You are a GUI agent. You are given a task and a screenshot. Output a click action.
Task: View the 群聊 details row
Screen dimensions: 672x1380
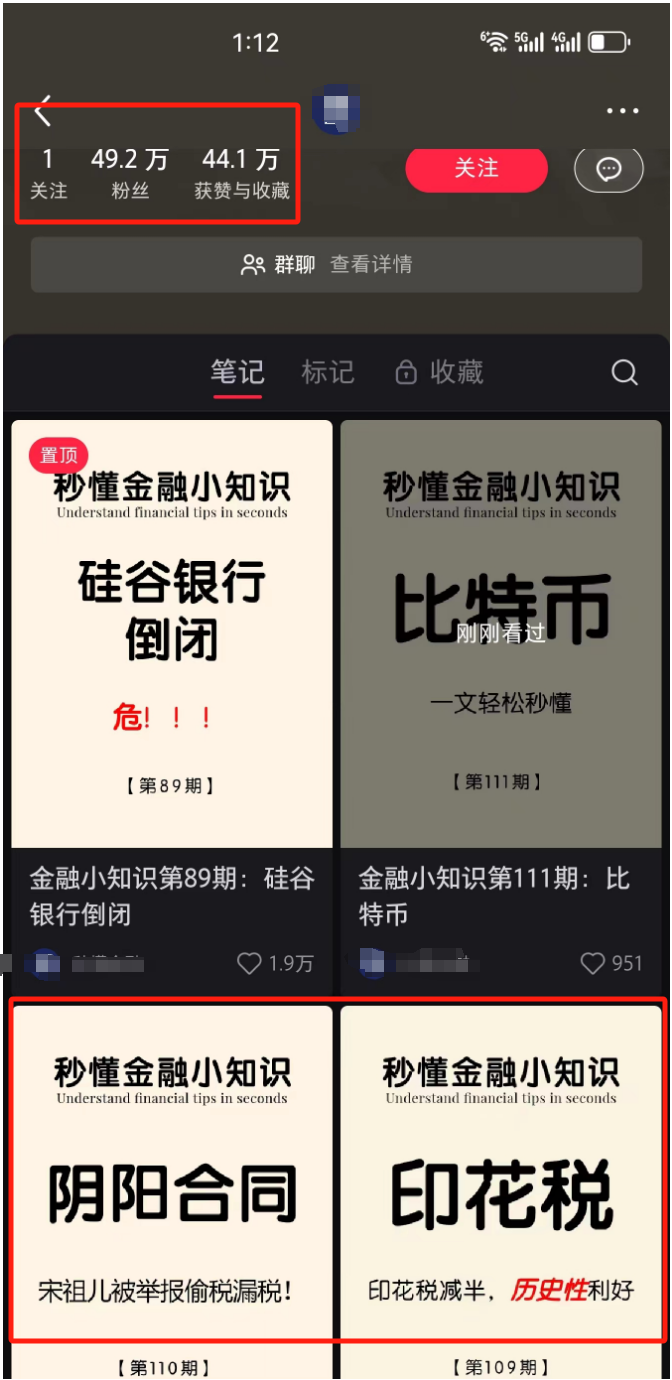click(x=336, y=264)
